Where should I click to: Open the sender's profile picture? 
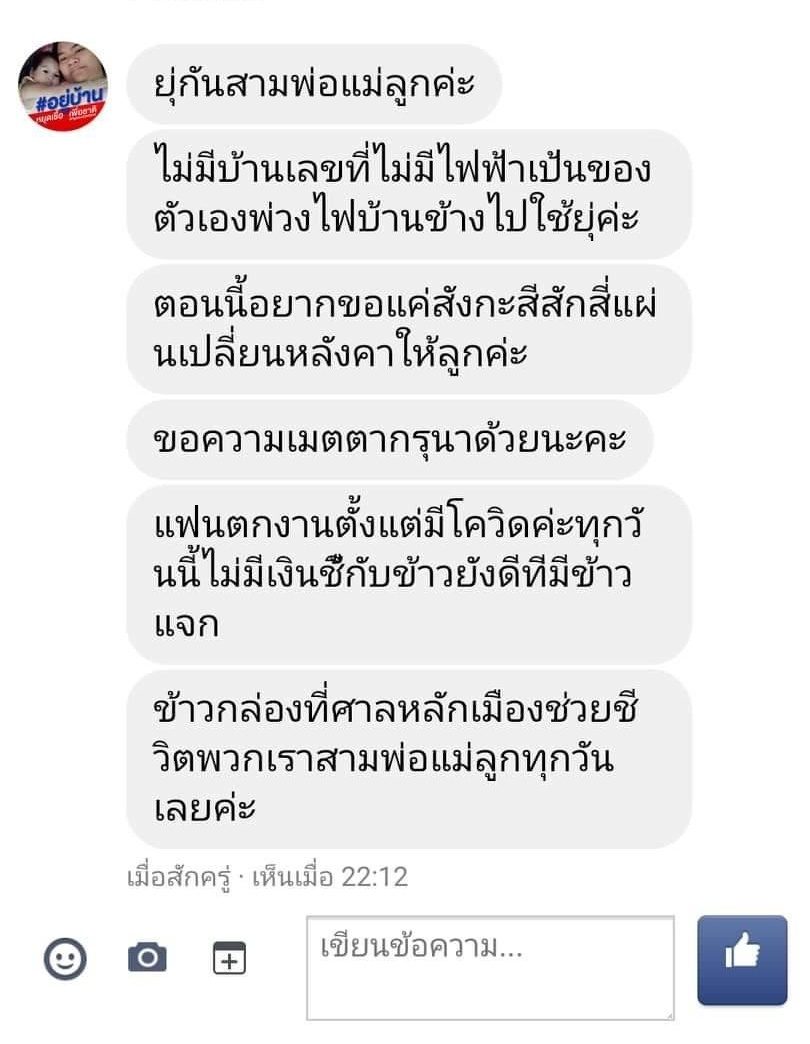pyautogui.click(x=63, y=86)
